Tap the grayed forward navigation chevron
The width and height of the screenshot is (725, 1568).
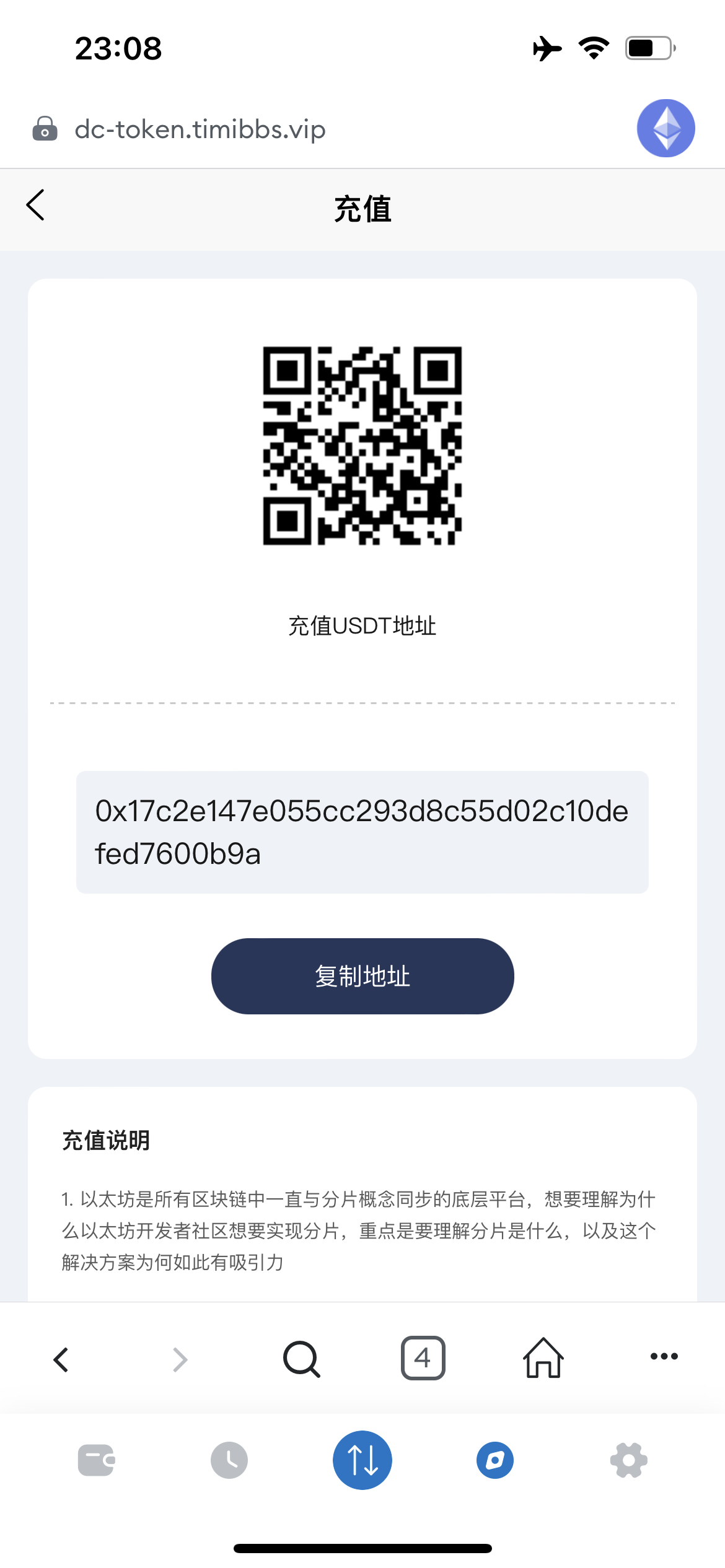(180, 1359)
